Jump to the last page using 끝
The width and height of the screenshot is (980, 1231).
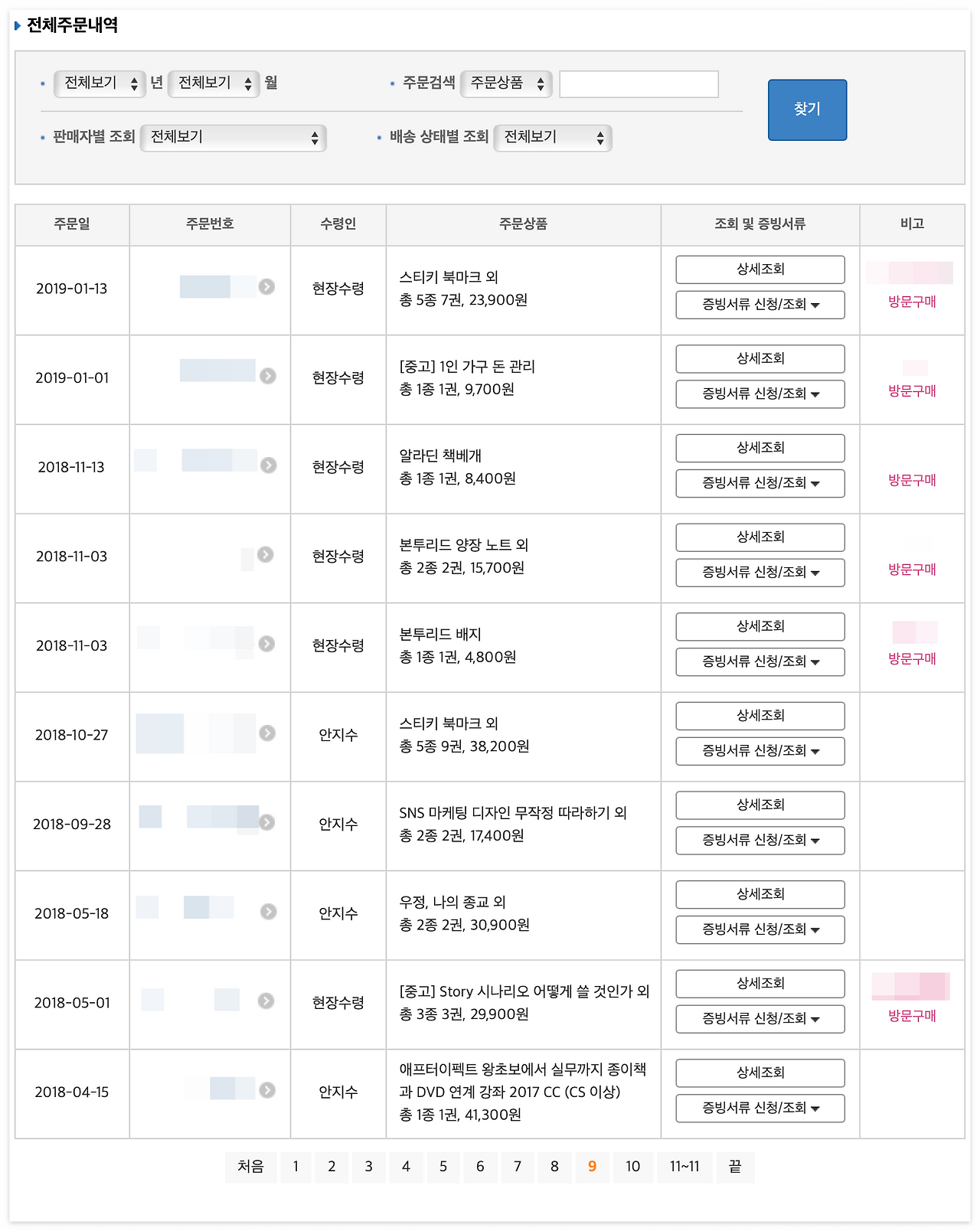[735, 1167]
